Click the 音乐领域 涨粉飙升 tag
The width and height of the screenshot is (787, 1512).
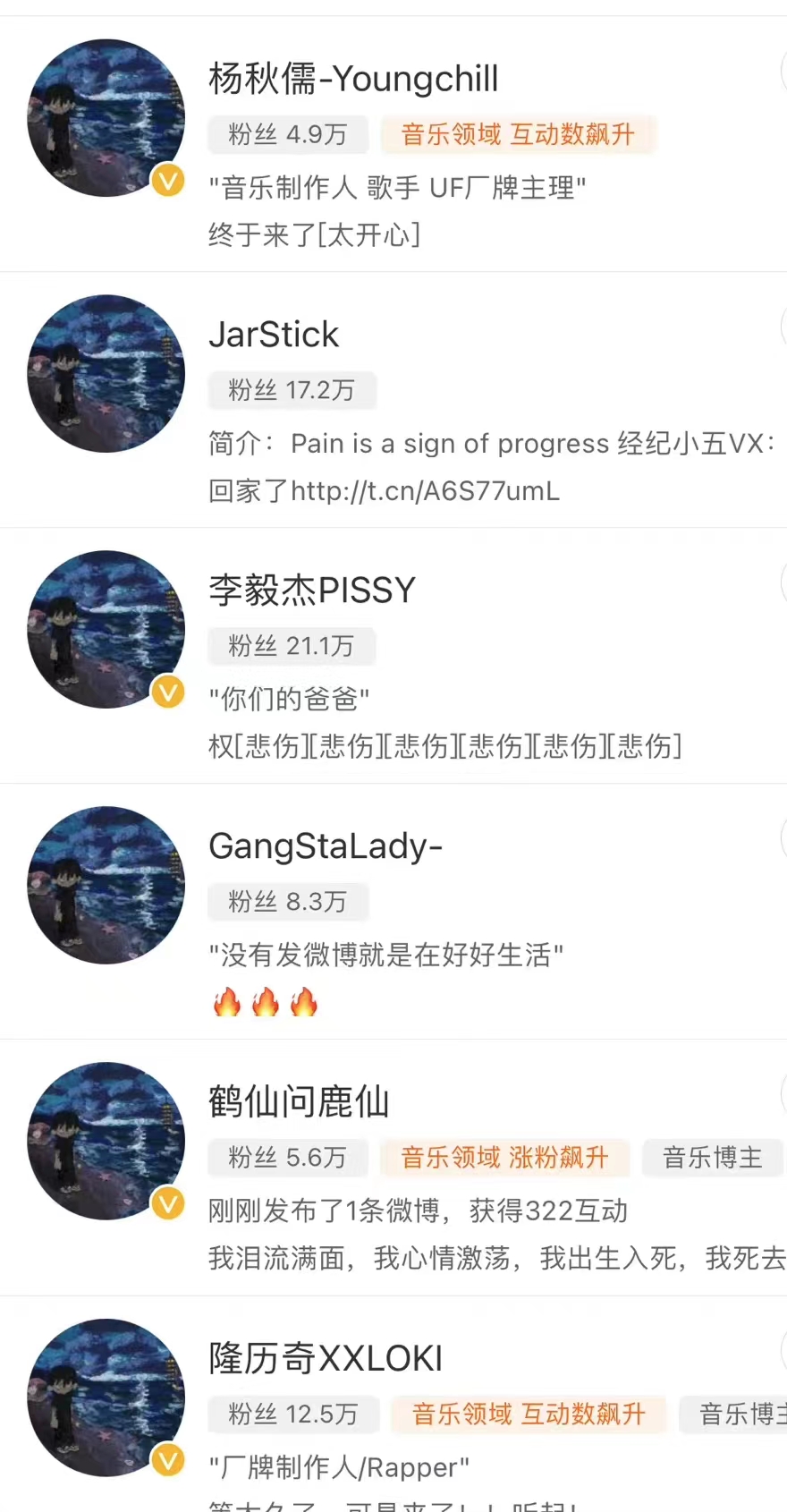[x=505, y=1158]
